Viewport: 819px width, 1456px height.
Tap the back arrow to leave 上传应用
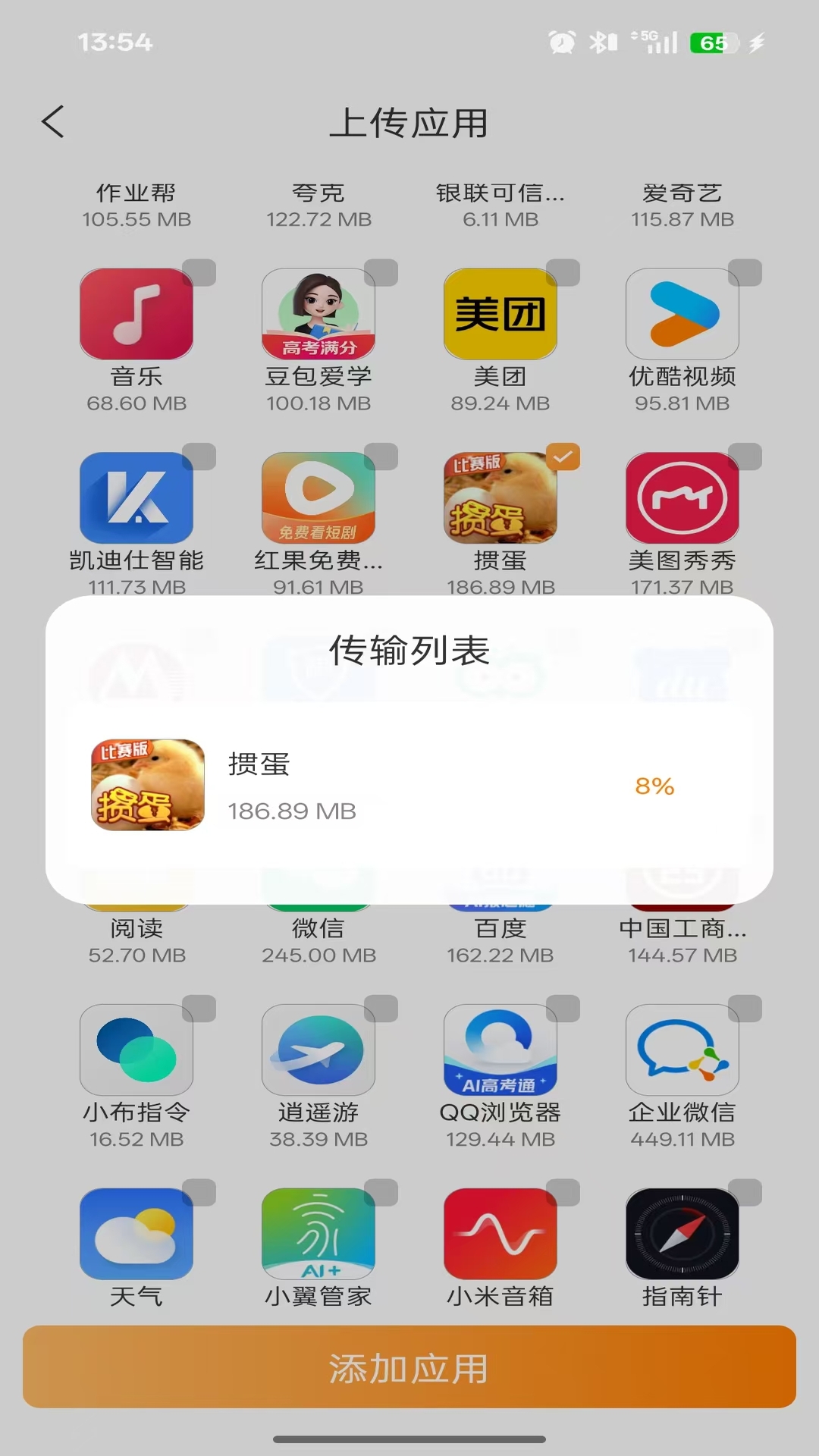click(x=53, y=121)
